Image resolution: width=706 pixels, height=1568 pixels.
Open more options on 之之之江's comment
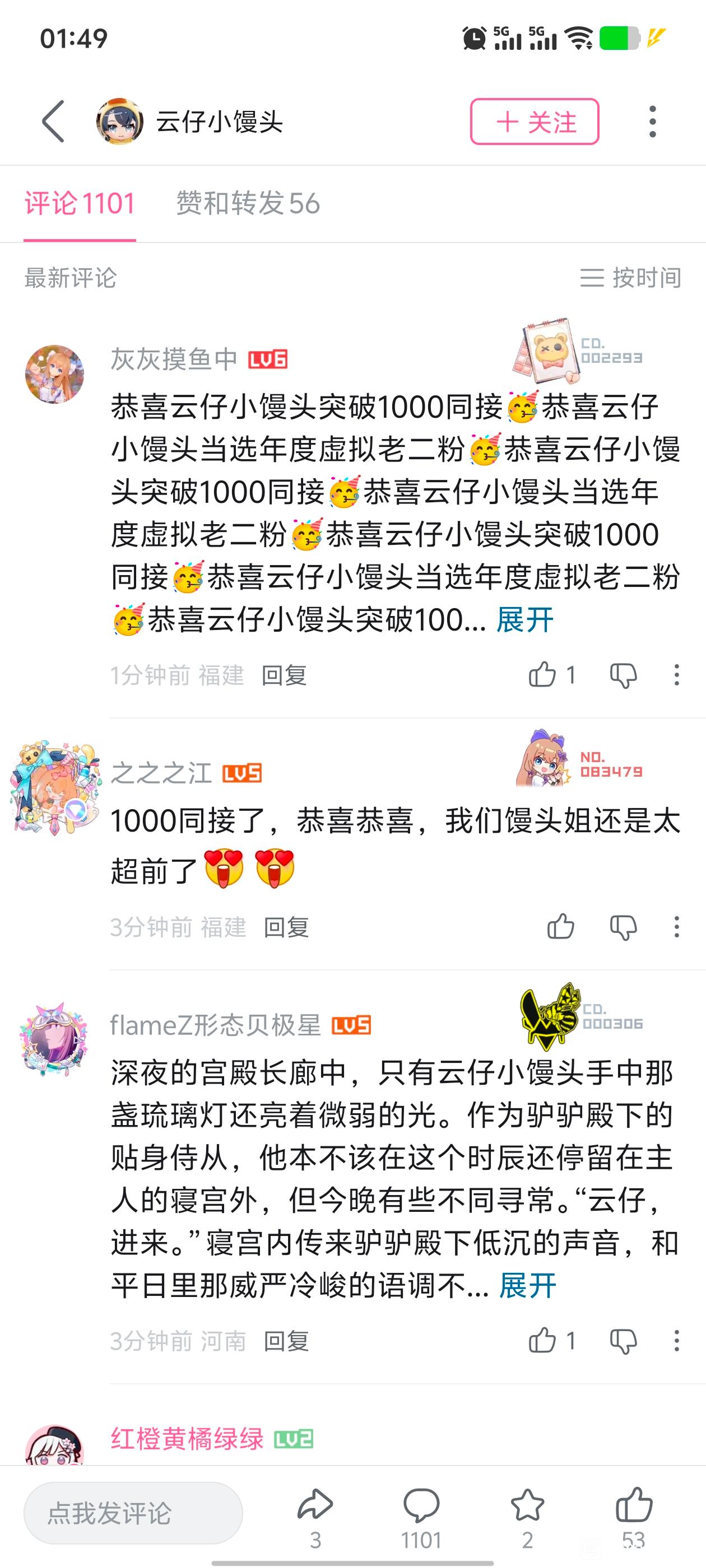(676, 926)
